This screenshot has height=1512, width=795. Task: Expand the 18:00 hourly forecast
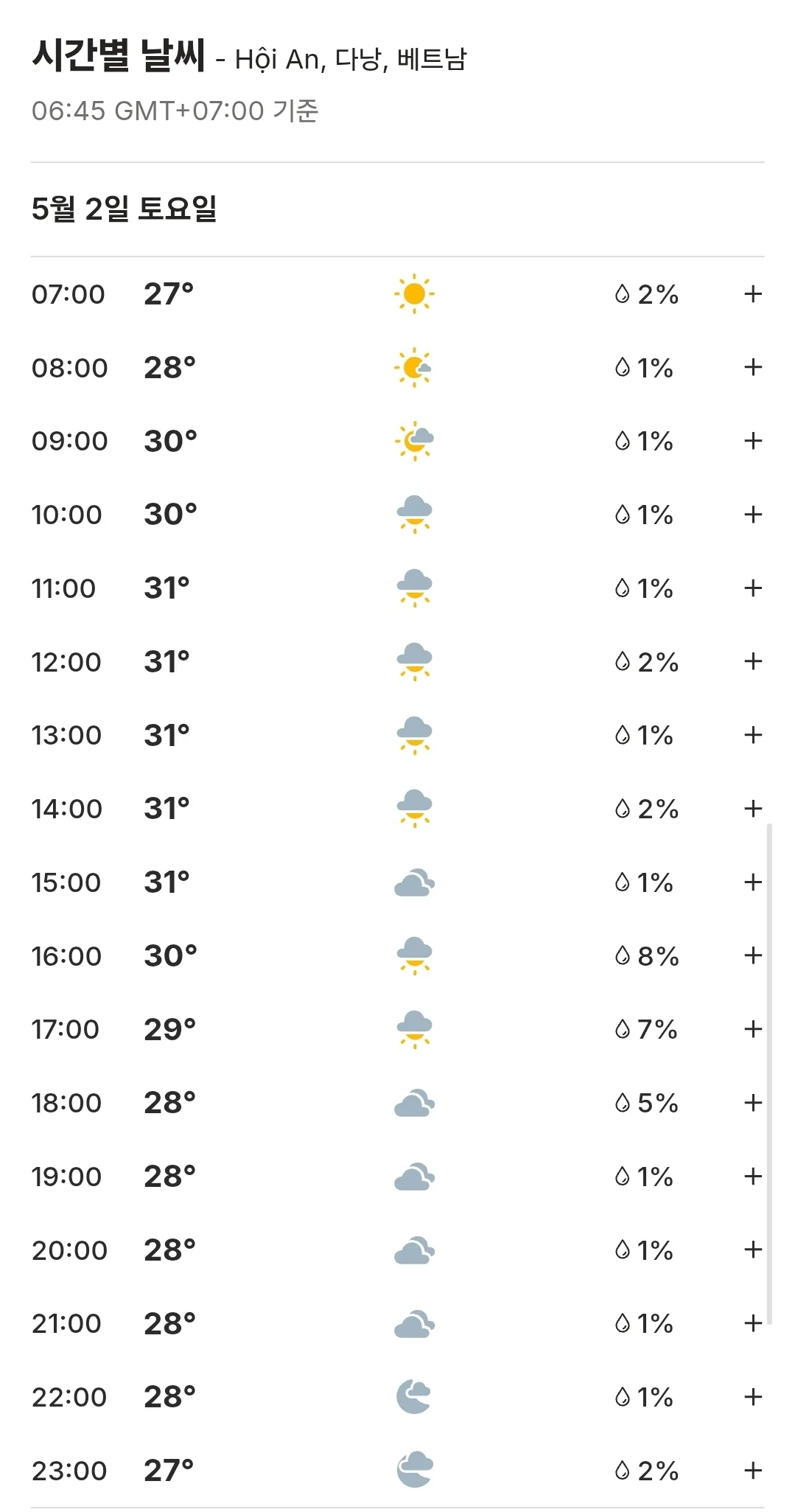(x=752, y=1103)
